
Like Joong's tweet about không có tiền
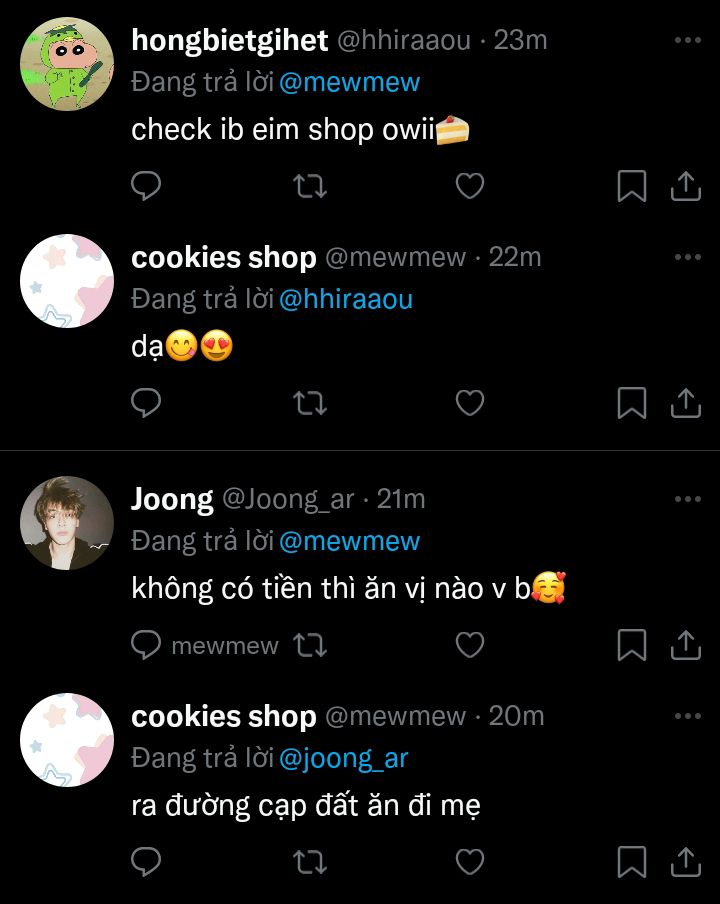(x=470, y=645)
